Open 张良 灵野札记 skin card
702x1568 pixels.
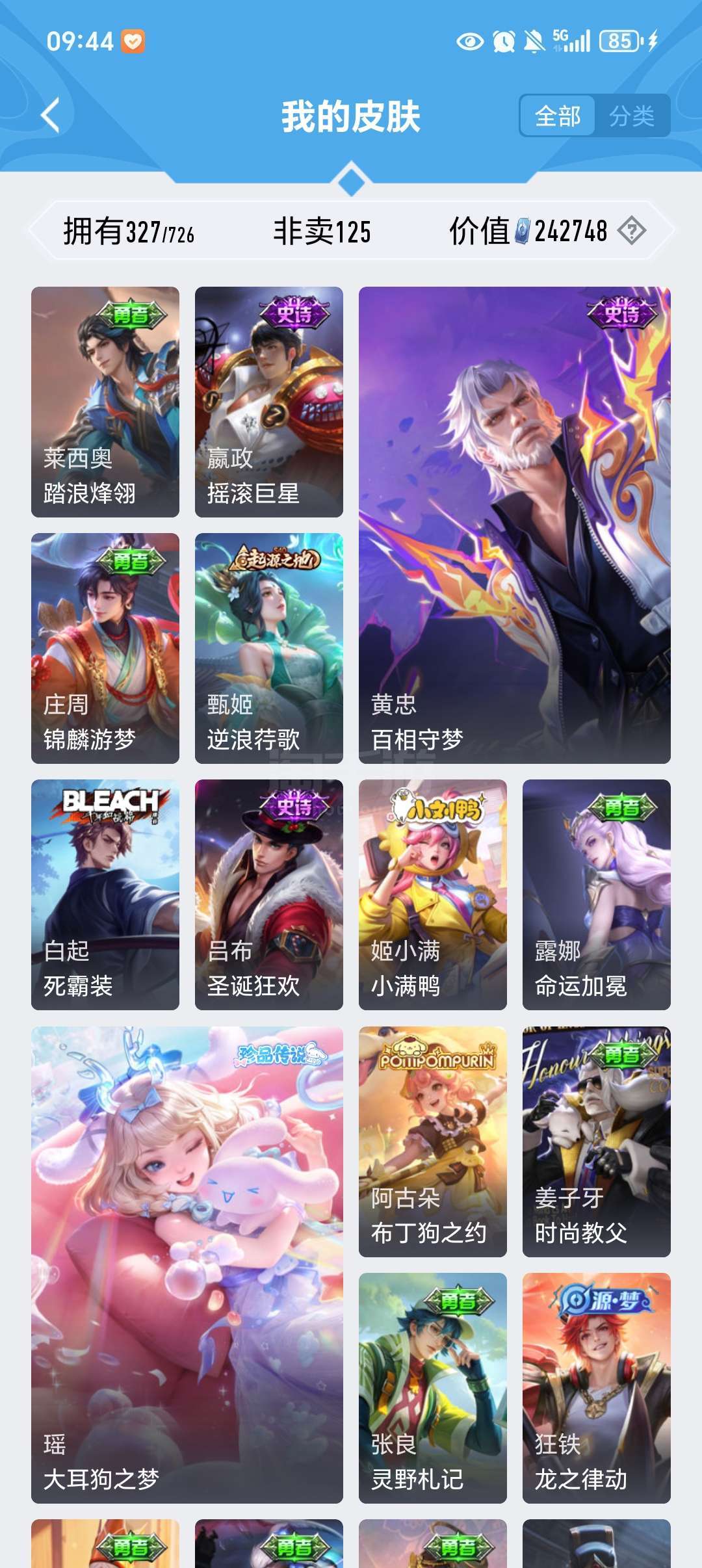pyautogui.click(x=433, y=1388)
